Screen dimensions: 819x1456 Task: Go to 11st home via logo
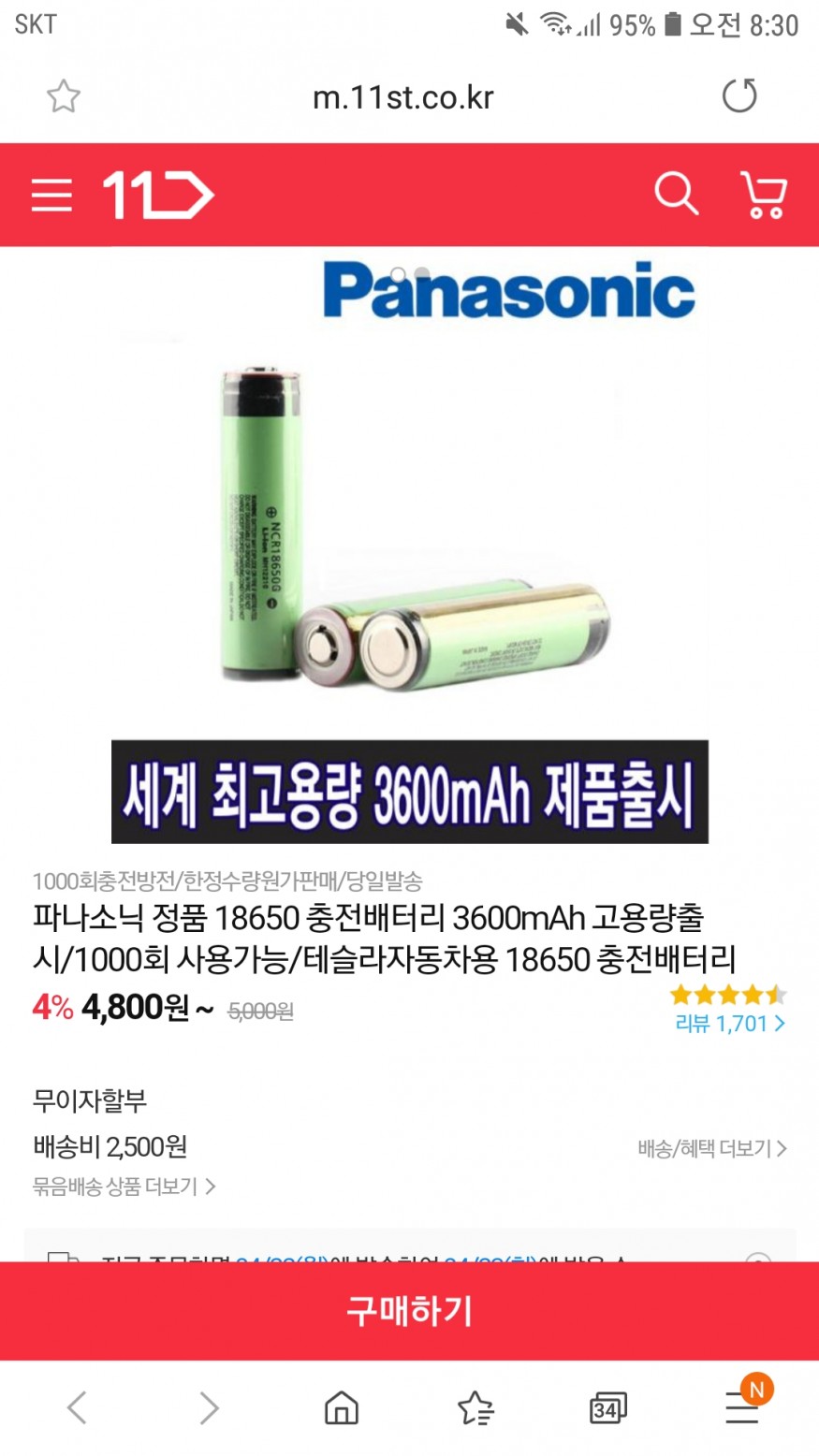click(157, 196)
